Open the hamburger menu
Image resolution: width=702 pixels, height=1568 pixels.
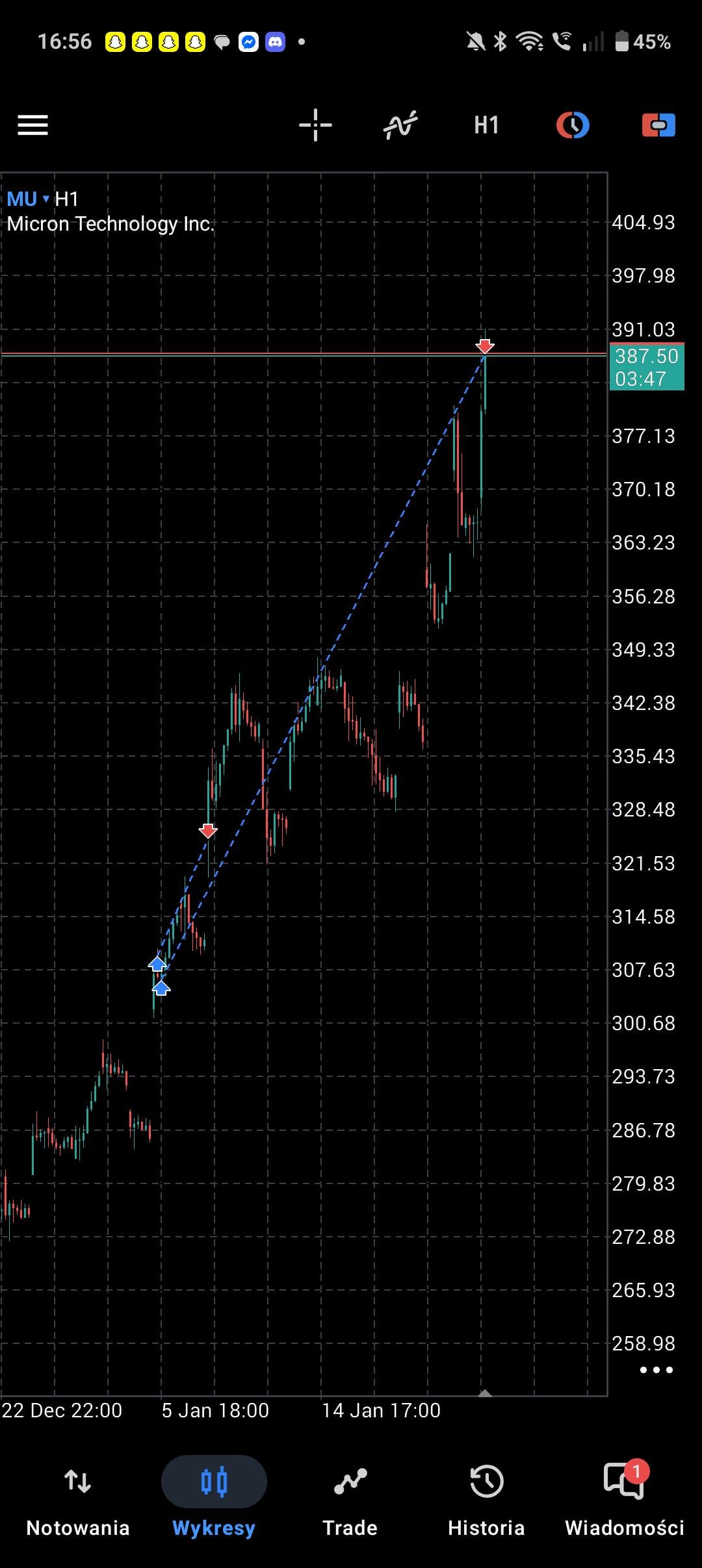point(32,125)
